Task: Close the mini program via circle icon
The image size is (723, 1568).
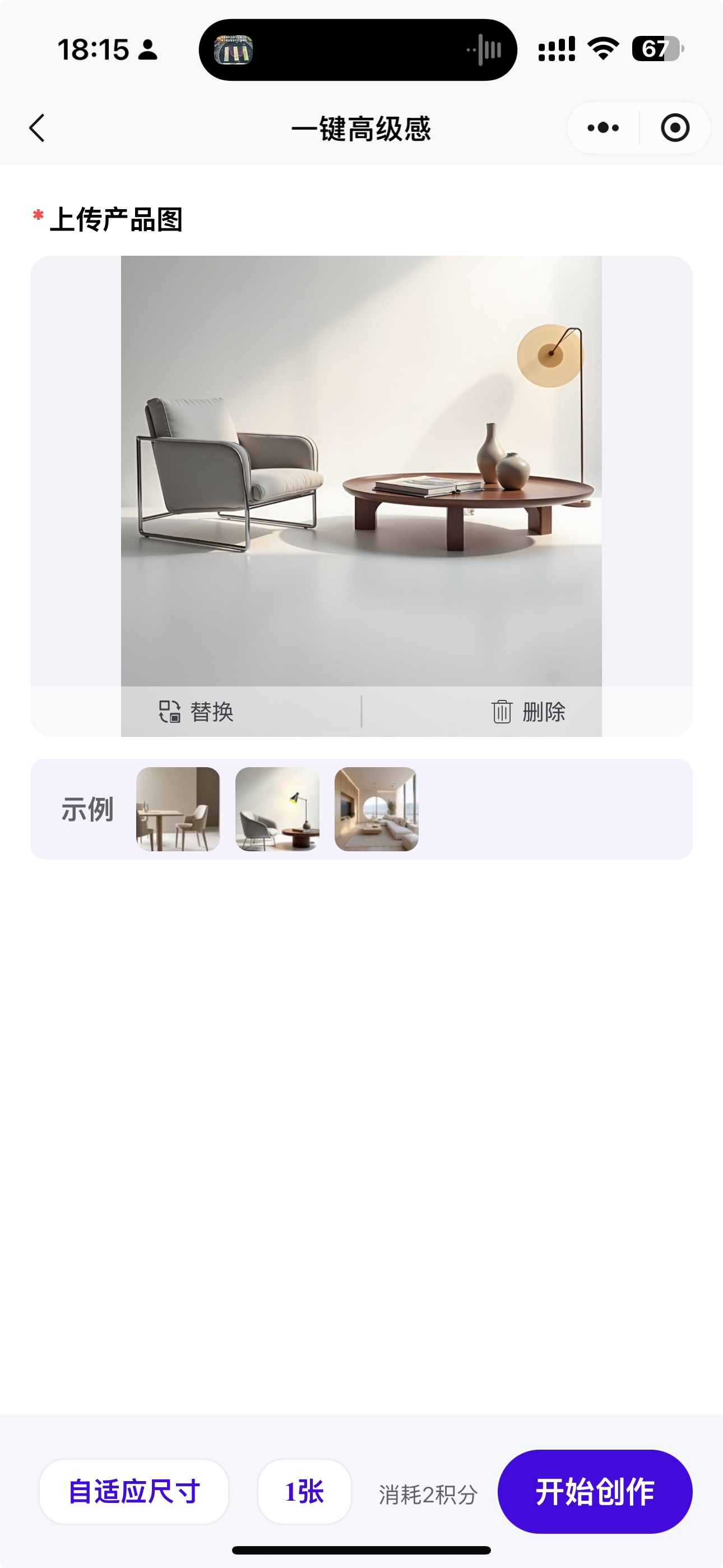Action: pos(674,128)
